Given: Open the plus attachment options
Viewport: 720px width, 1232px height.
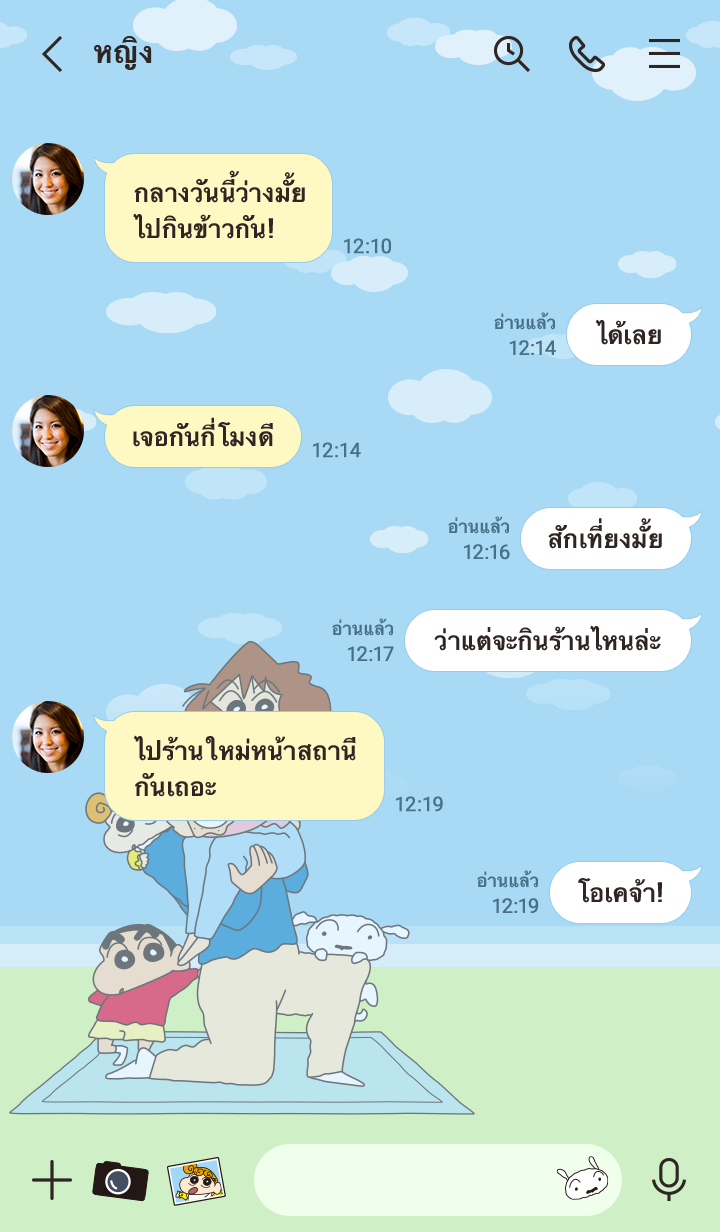Looking at the screenshot, I should coord(52,1181).
